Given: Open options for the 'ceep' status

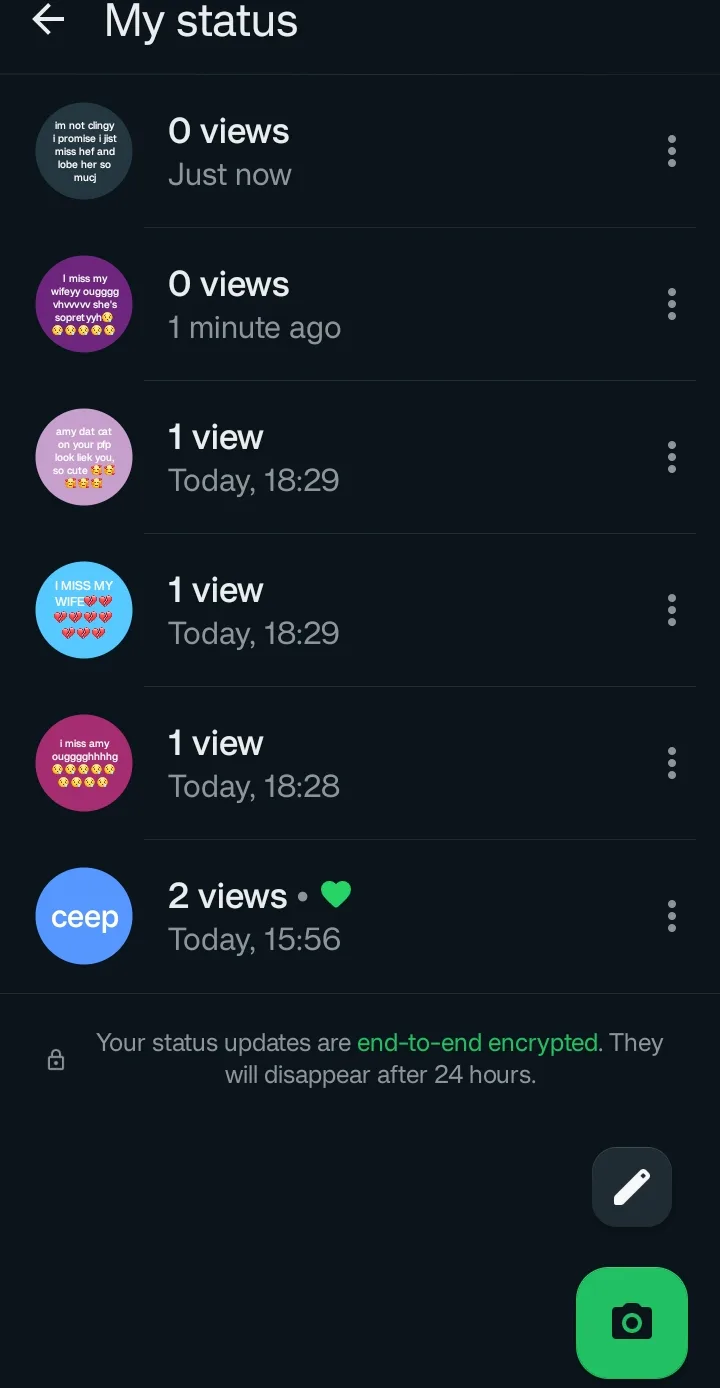Looking at the screenshot, I should pos(672,916).
